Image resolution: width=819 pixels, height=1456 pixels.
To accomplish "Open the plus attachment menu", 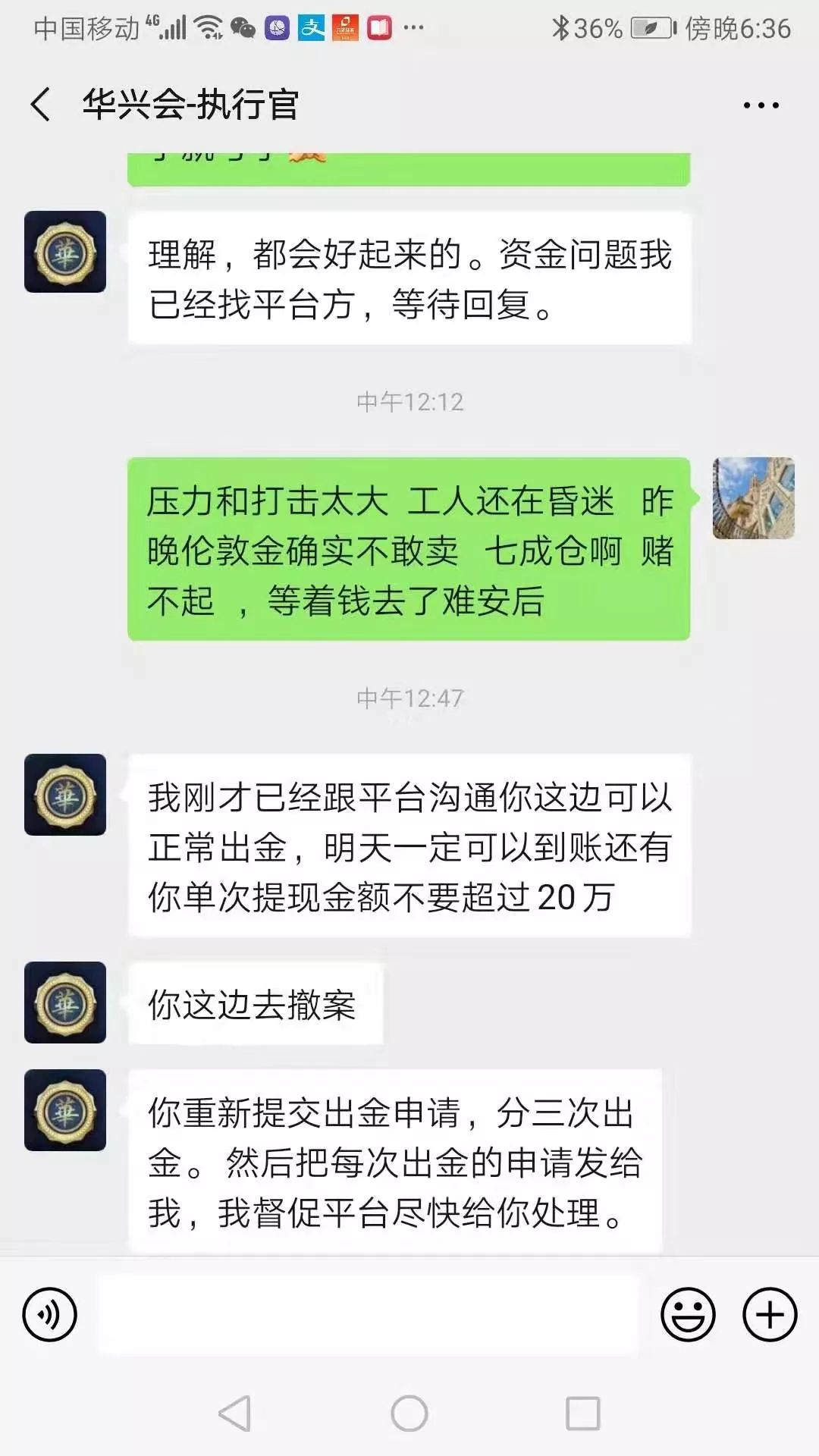I will point(769,1314).
